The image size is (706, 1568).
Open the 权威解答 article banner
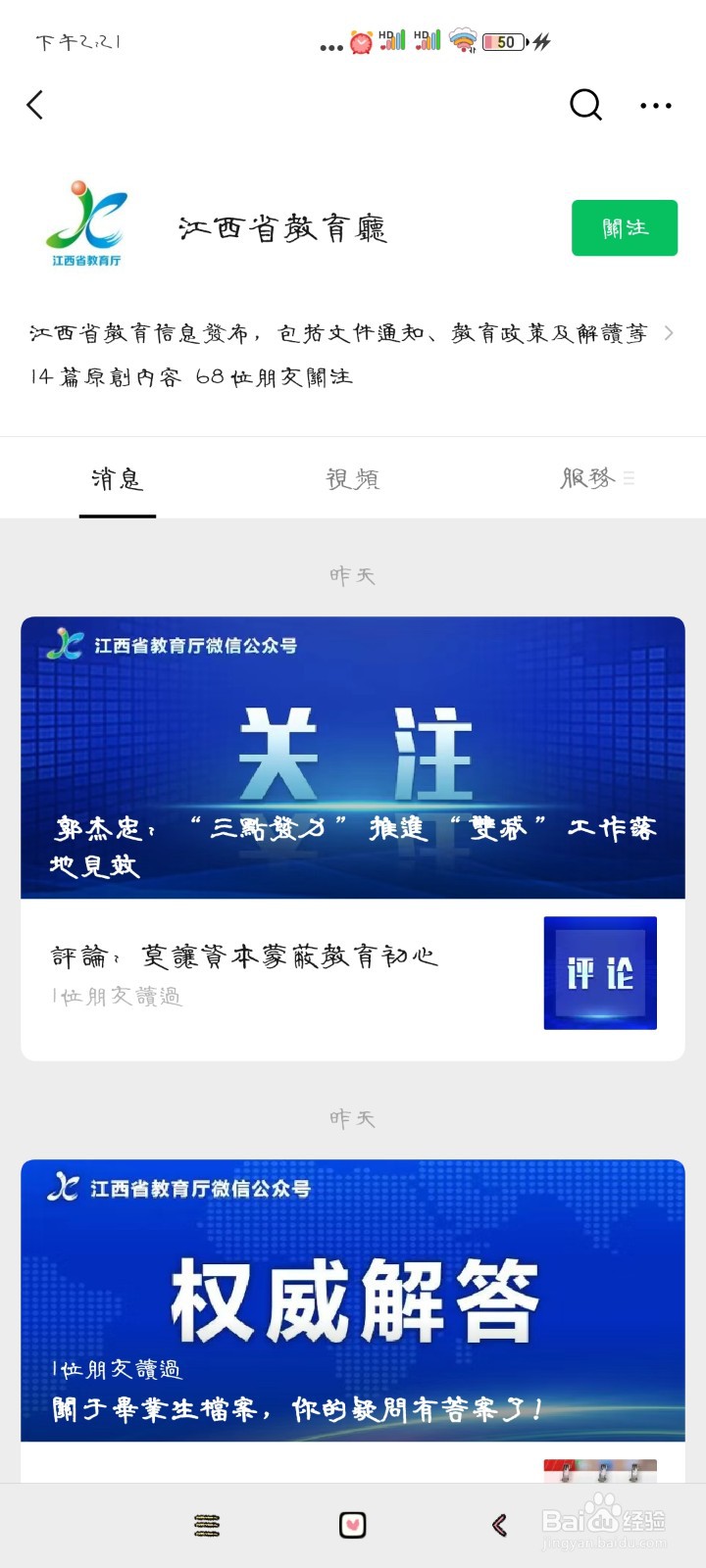pyautogui.click(x=353, y=1294)
